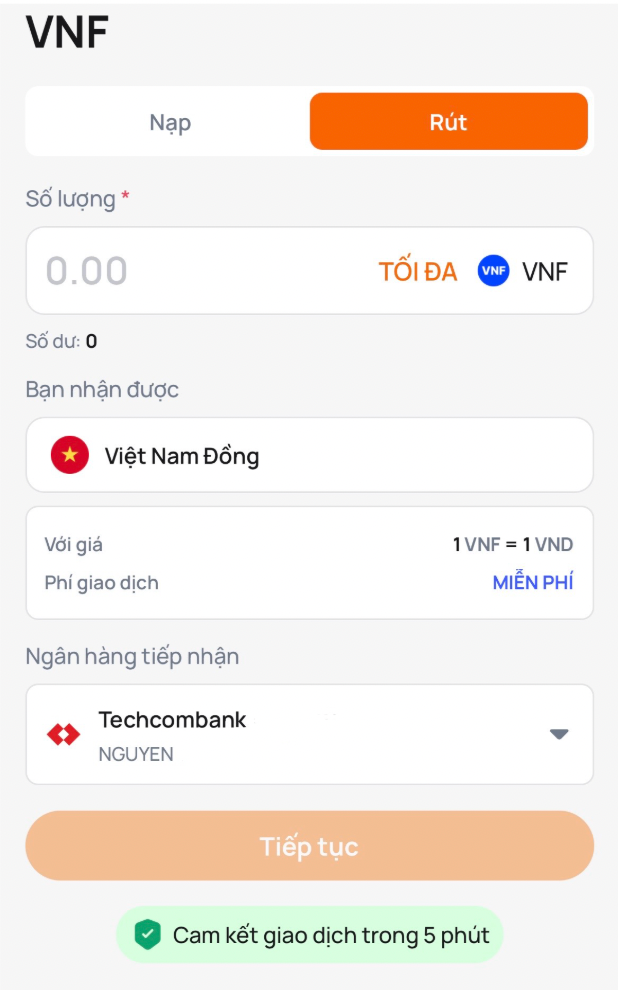Expand the Techcombank receiving bank dropdown
This screenshot has height=990, width=618.
[558, 734]
